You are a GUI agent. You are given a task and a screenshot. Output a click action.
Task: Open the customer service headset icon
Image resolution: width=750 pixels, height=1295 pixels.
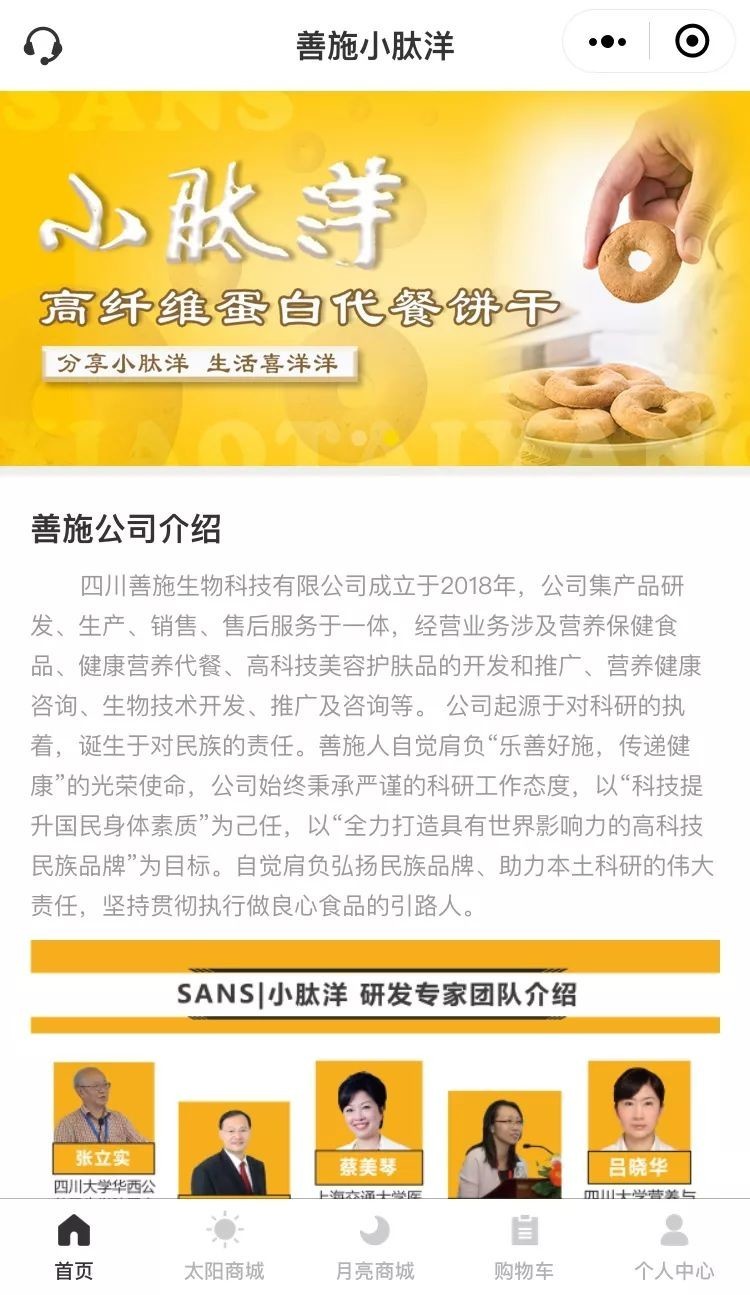coord(43,45)
